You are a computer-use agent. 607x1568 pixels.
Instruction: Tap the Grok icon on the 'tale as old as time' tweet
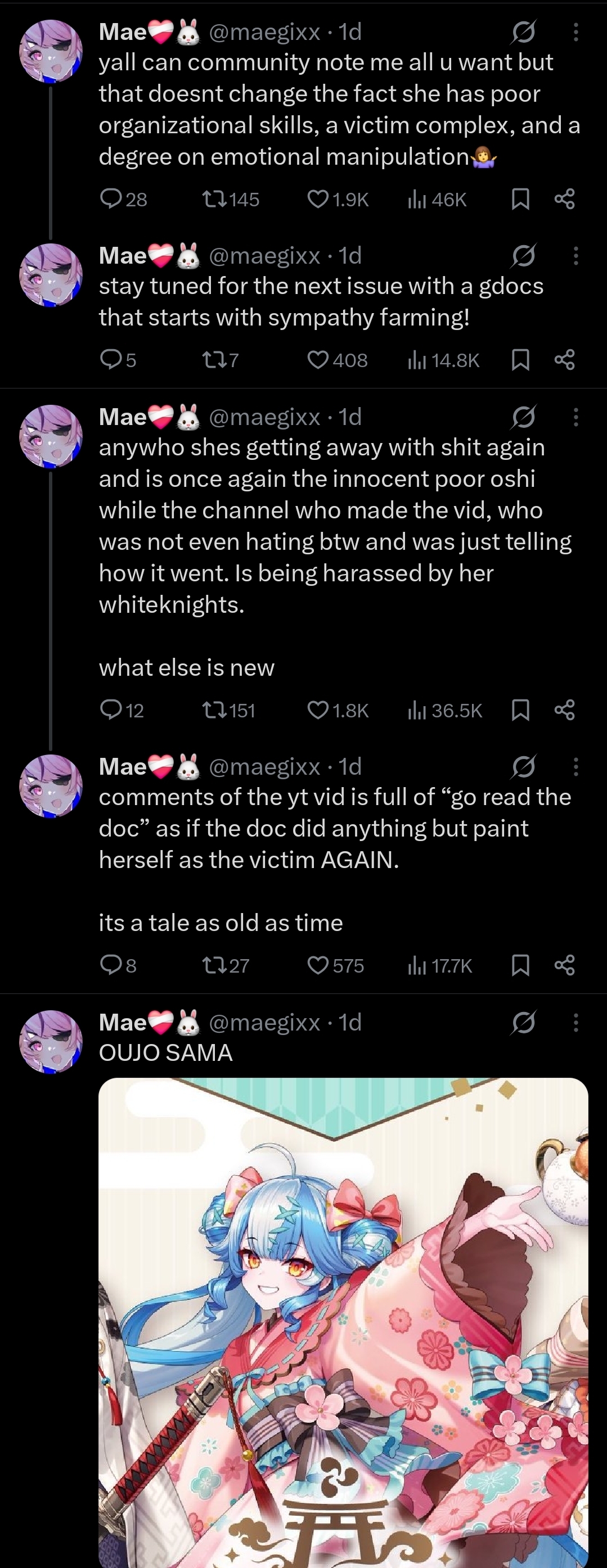click(x=523, y=767)
